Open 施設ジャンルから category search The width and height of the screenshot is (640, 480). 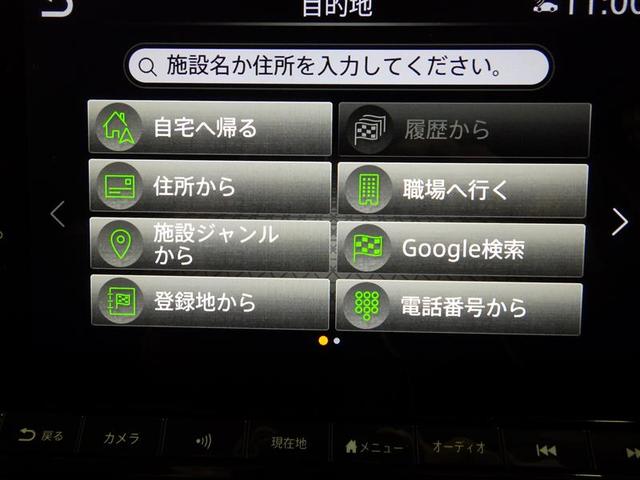click(x=209, y=245)
